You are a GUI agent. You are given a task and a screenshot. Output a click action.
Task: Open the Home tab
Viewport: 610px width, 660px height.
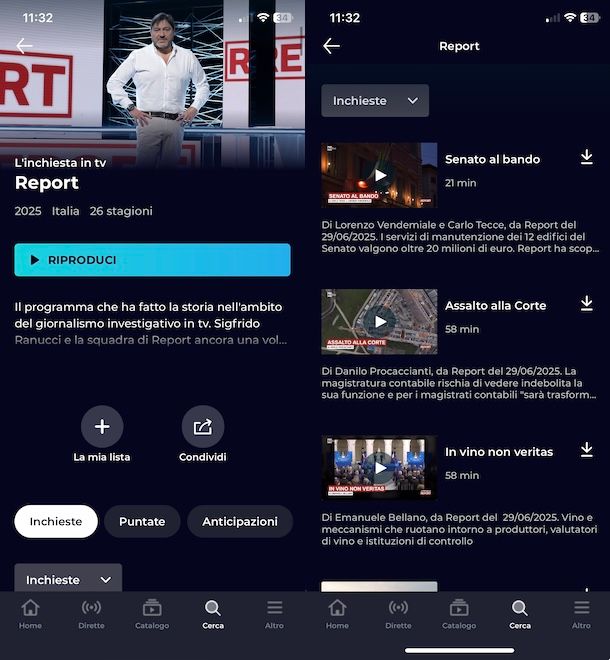(x=30, y=613)
